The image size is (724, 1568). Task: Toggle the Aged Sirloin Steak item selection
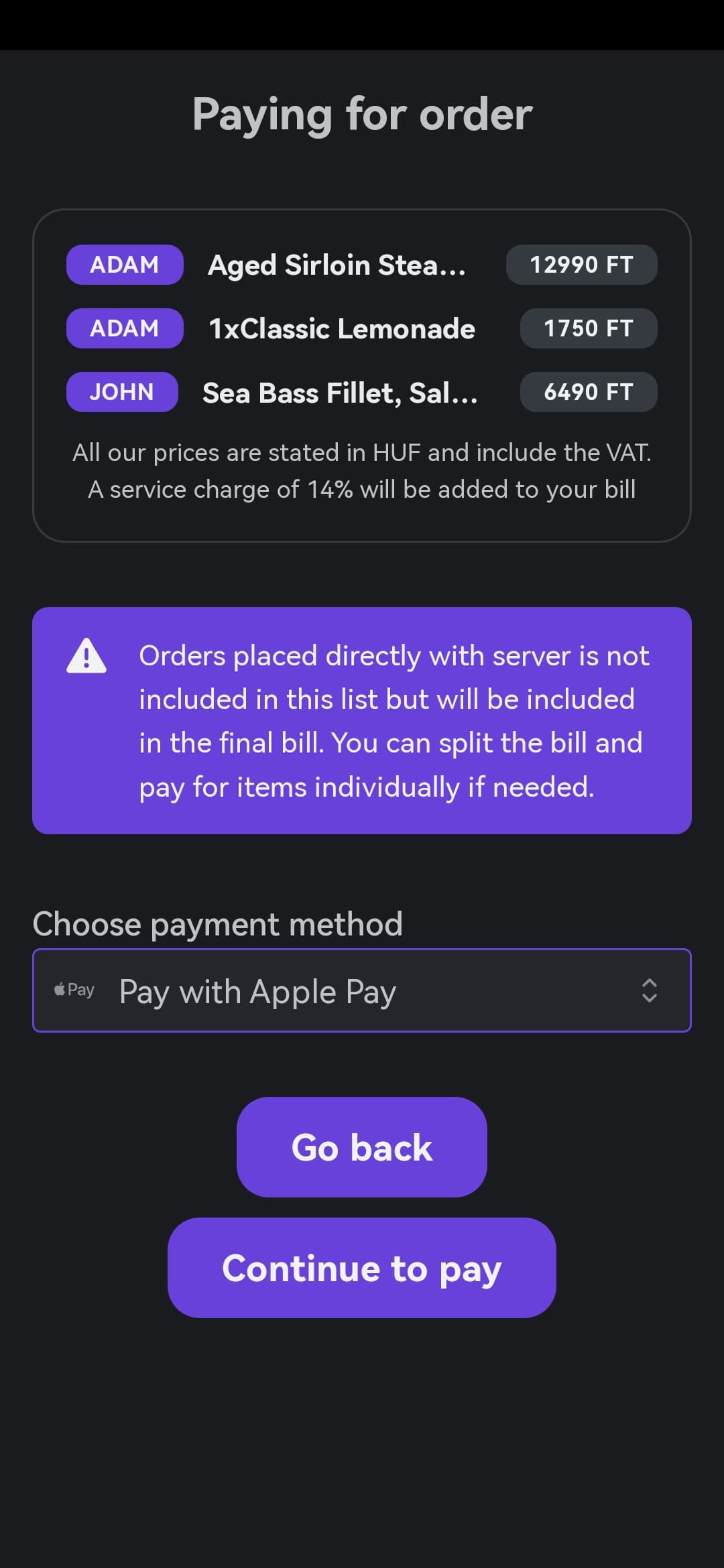[339, 265]
